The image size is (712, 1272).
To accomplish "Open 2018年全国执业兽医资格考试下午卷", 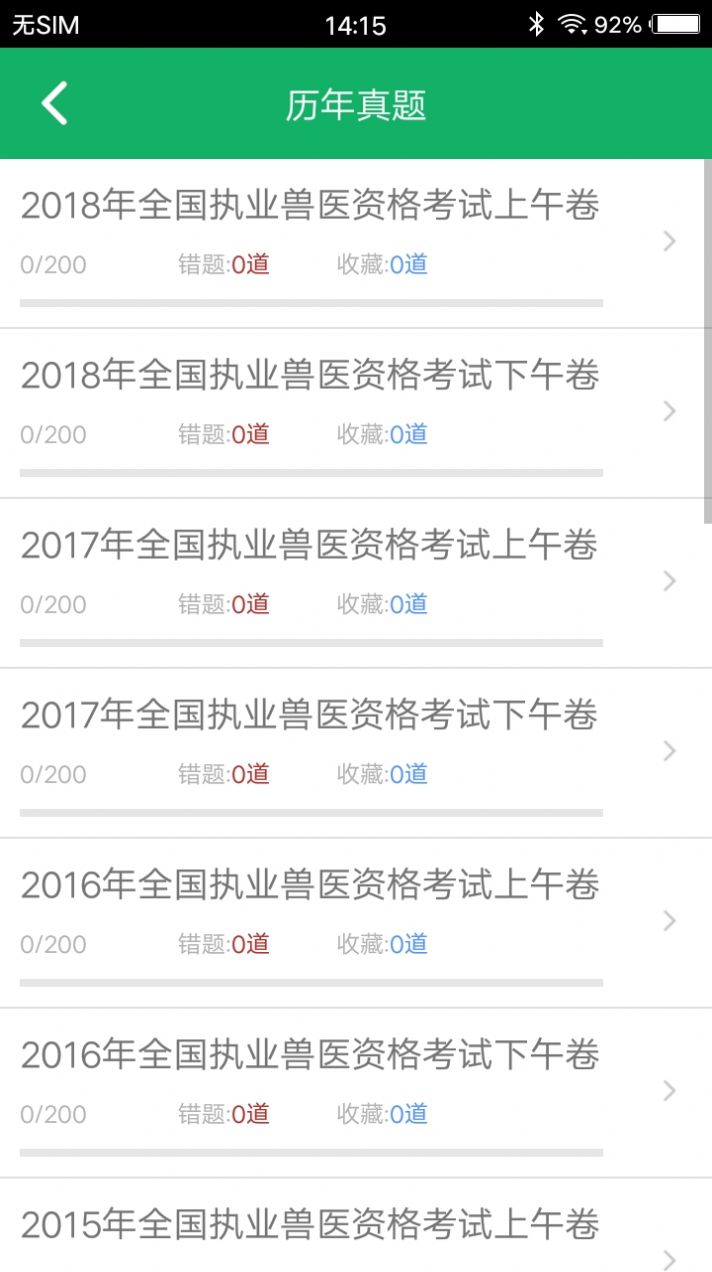I will pos(310,376).
